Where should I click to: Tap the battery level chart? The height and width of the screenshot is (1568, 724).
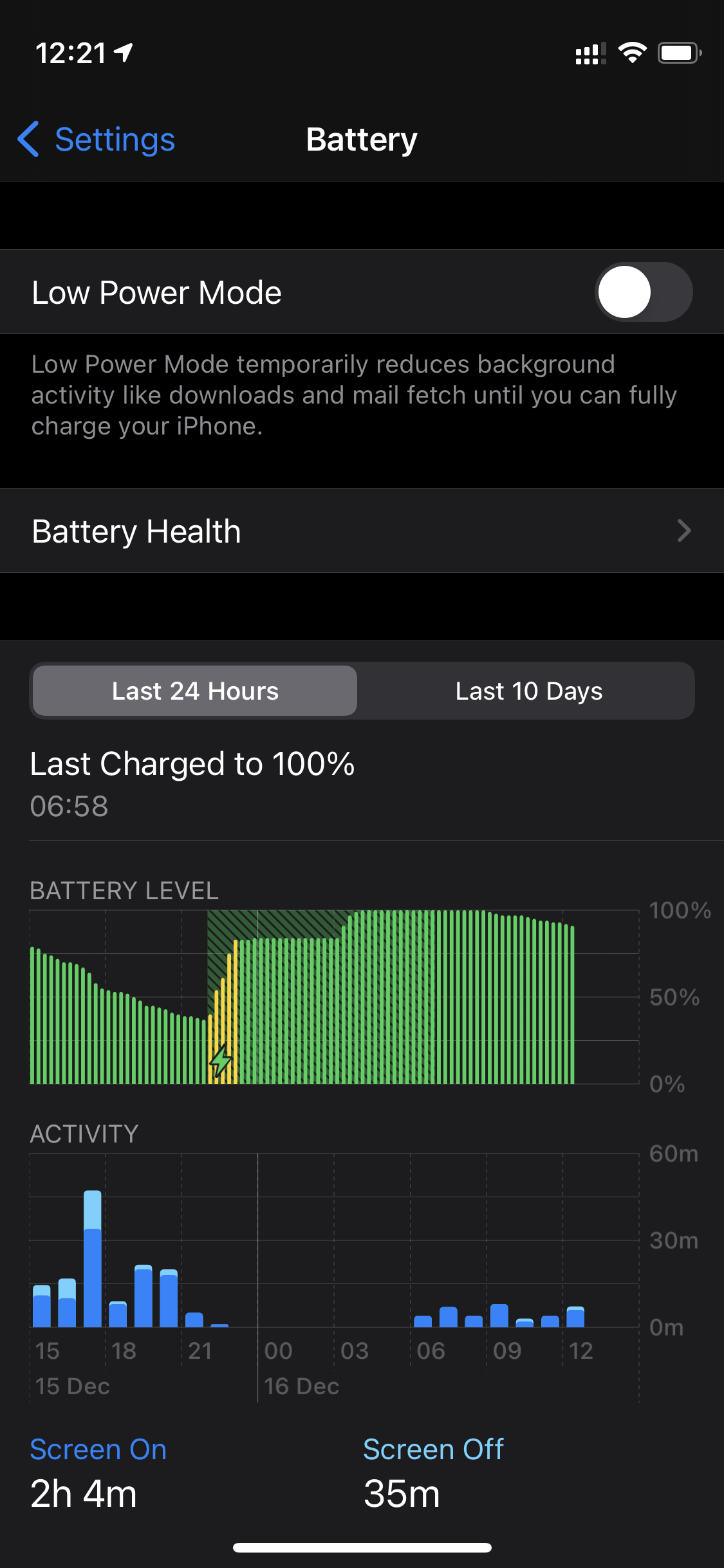point(335,998)
